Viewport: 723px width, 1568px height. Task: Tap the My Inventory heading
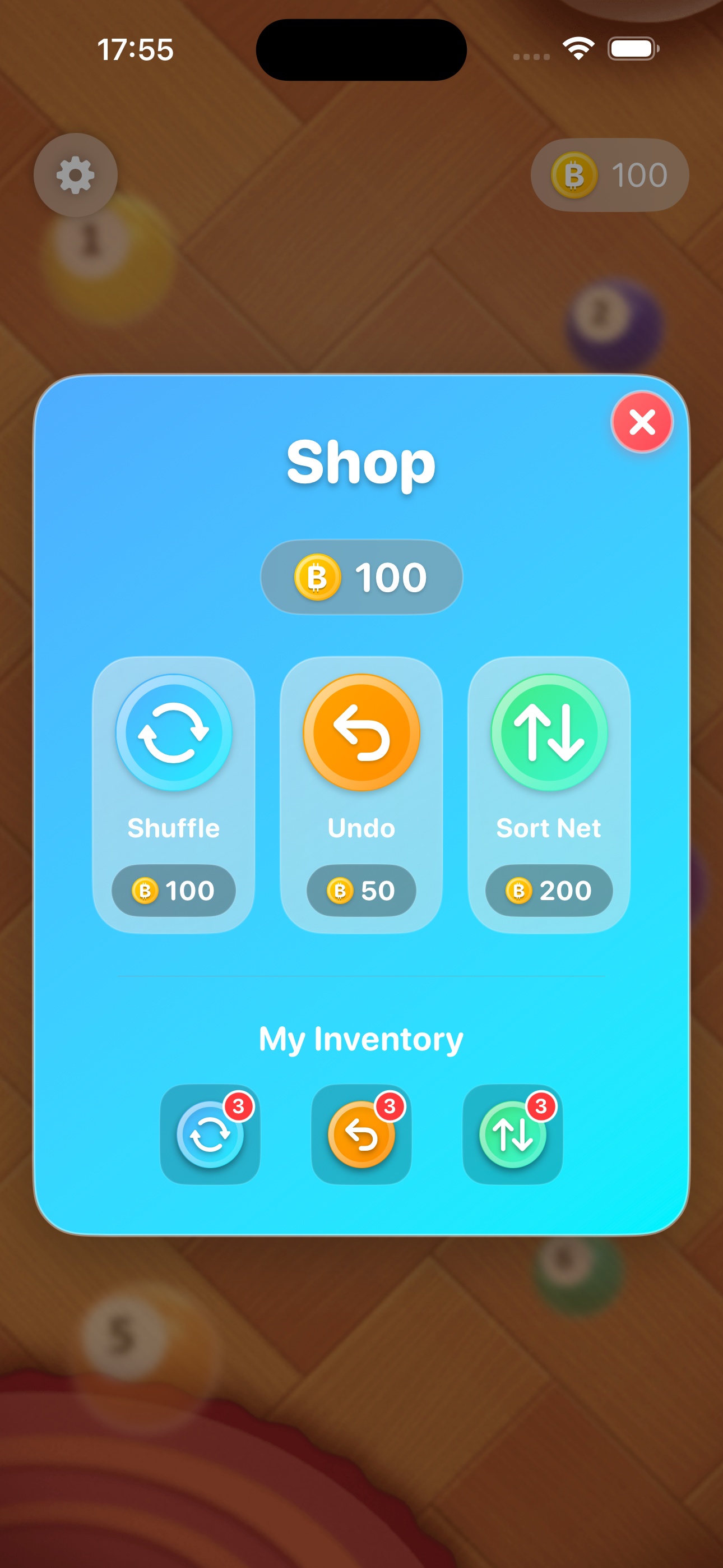361,1039
